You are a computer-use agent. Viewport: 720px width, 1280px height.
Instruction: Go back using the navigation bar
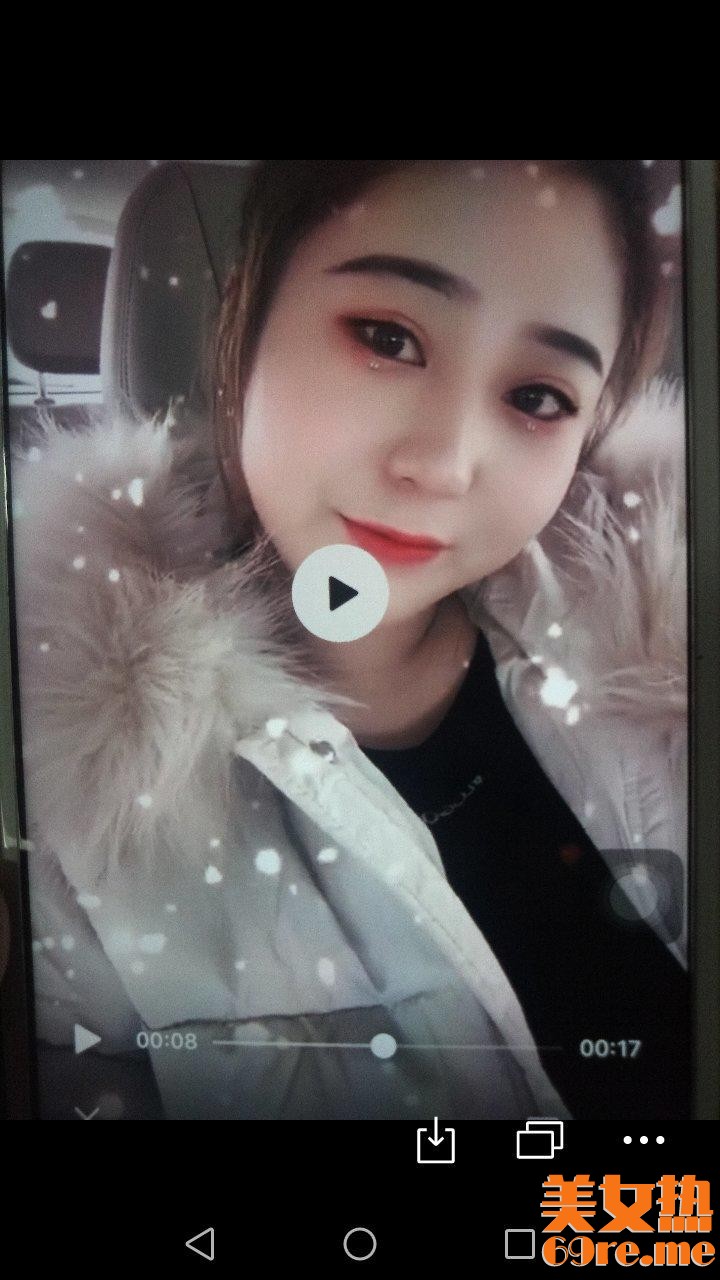click(x=201, y=1244)
